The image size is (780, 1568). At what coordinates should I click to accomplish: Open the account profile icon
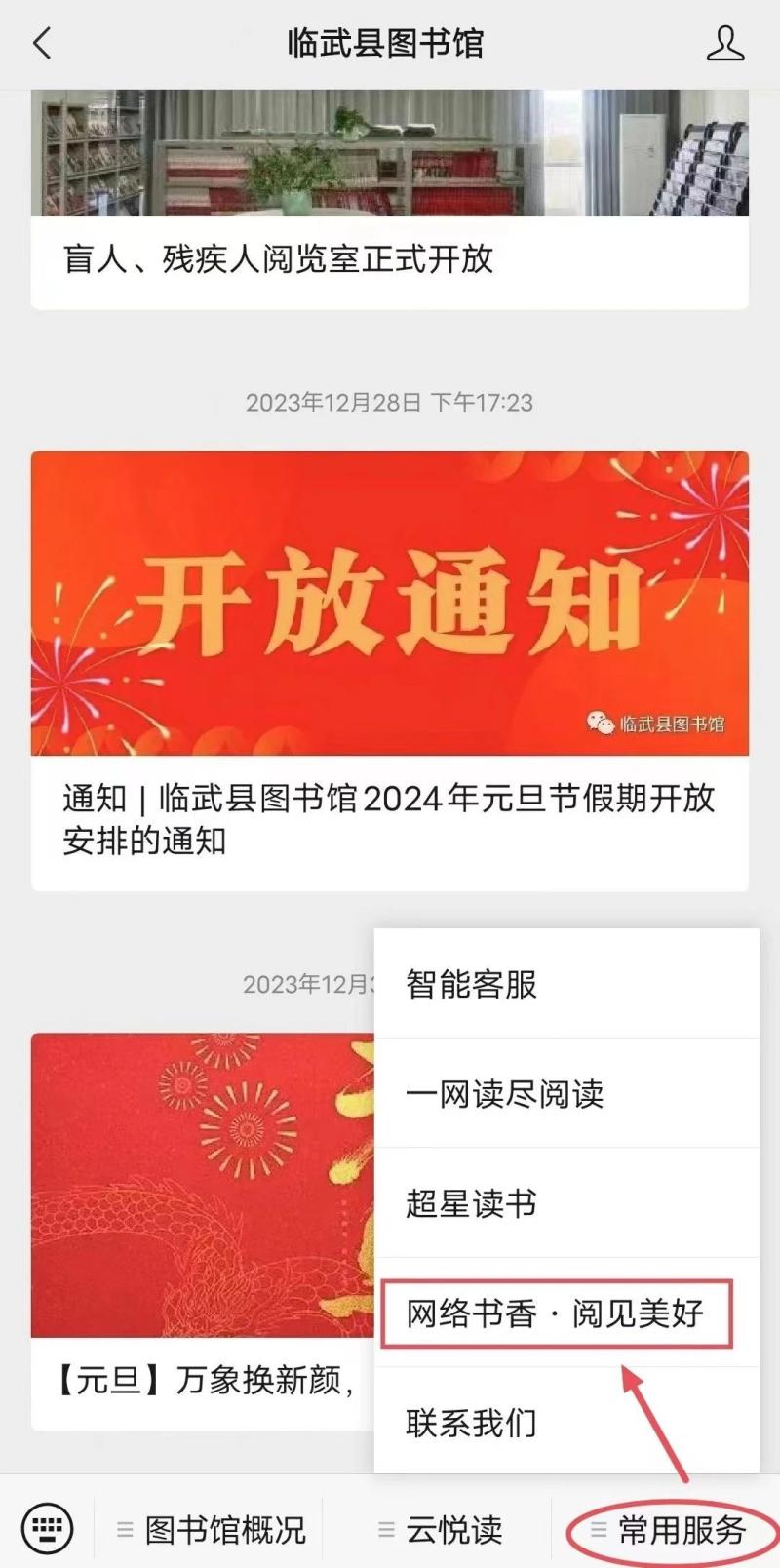(x=724, y=44)
